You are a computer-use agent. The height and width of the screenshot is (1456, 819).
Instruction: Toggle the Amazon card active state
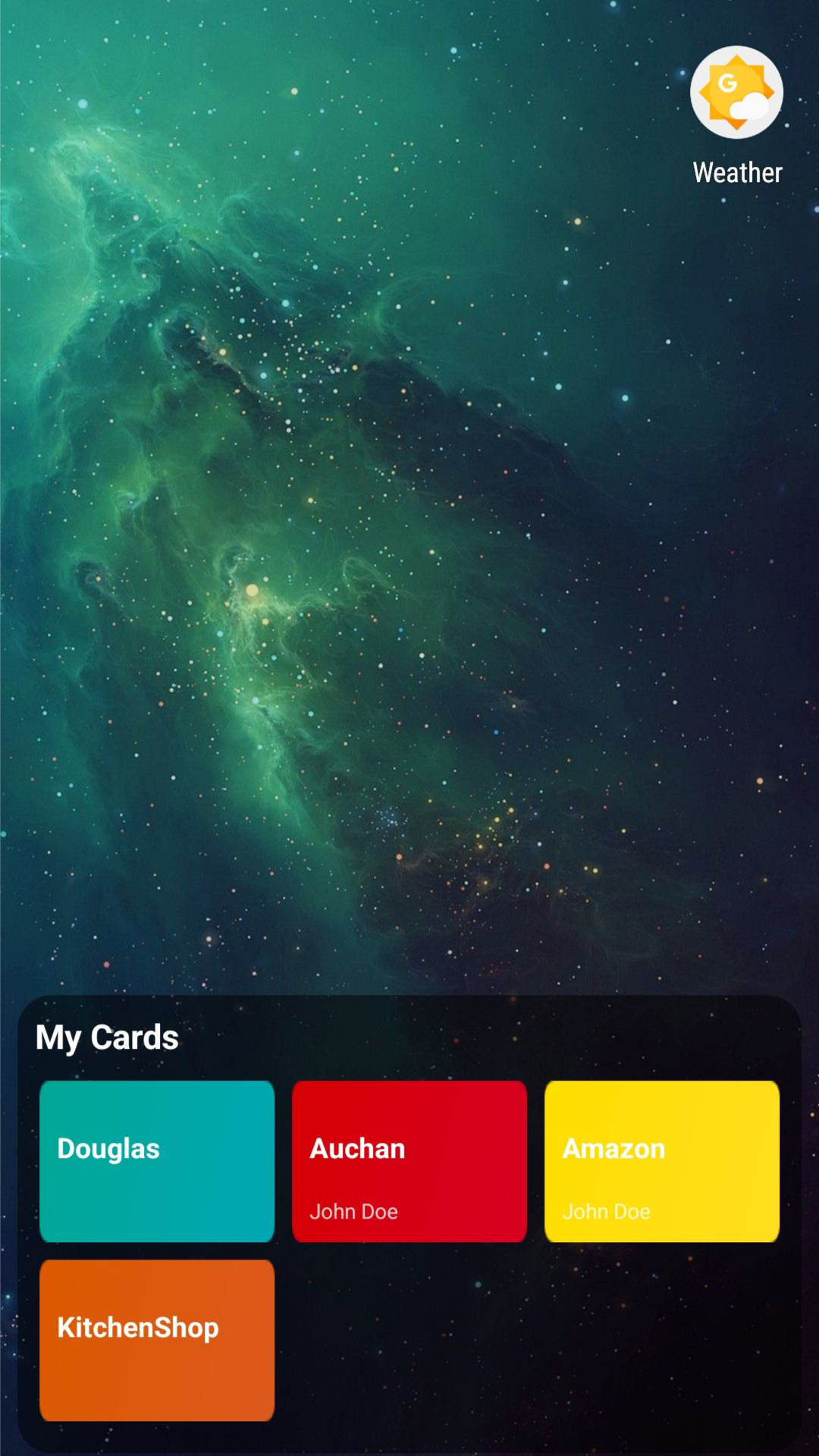(661, 1162)
